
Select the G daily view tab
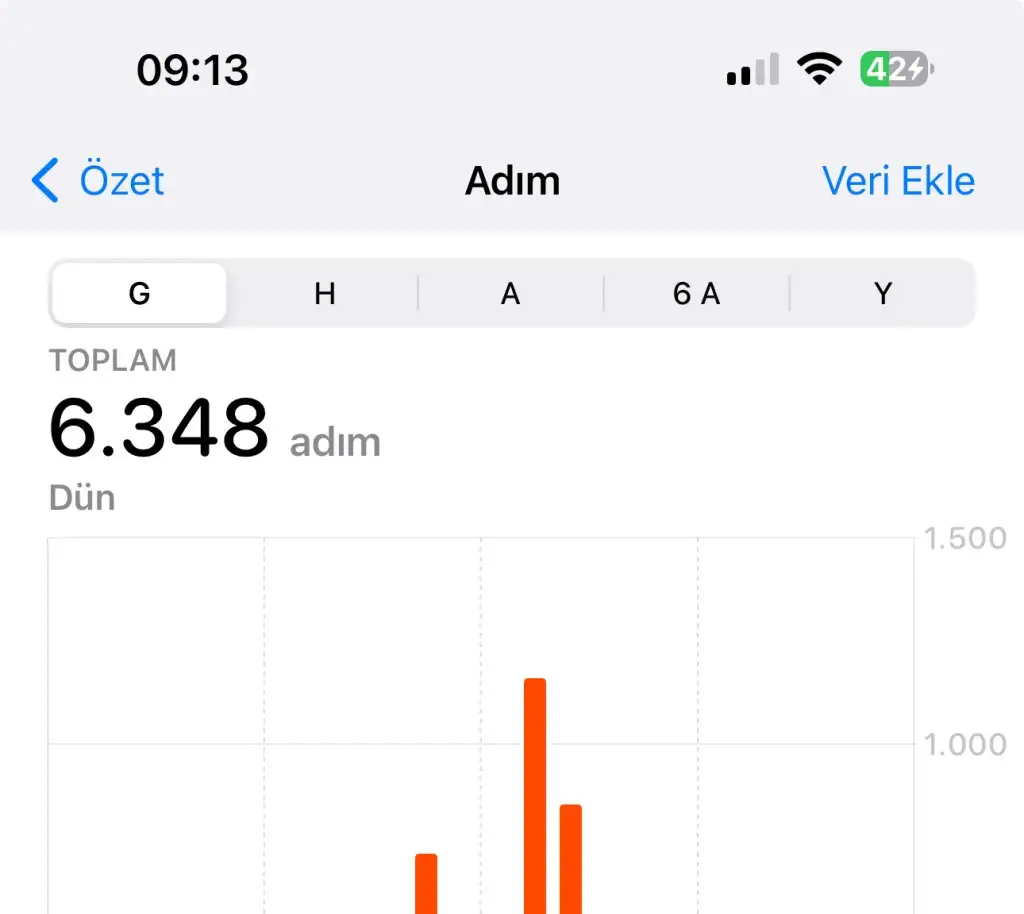139,293
